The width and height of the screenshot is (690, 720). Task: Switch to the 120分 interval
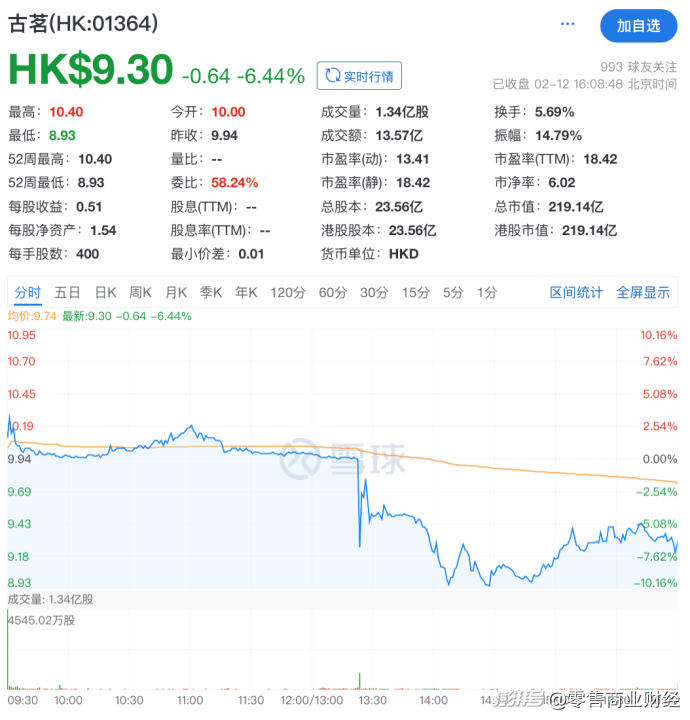point(287,292)
